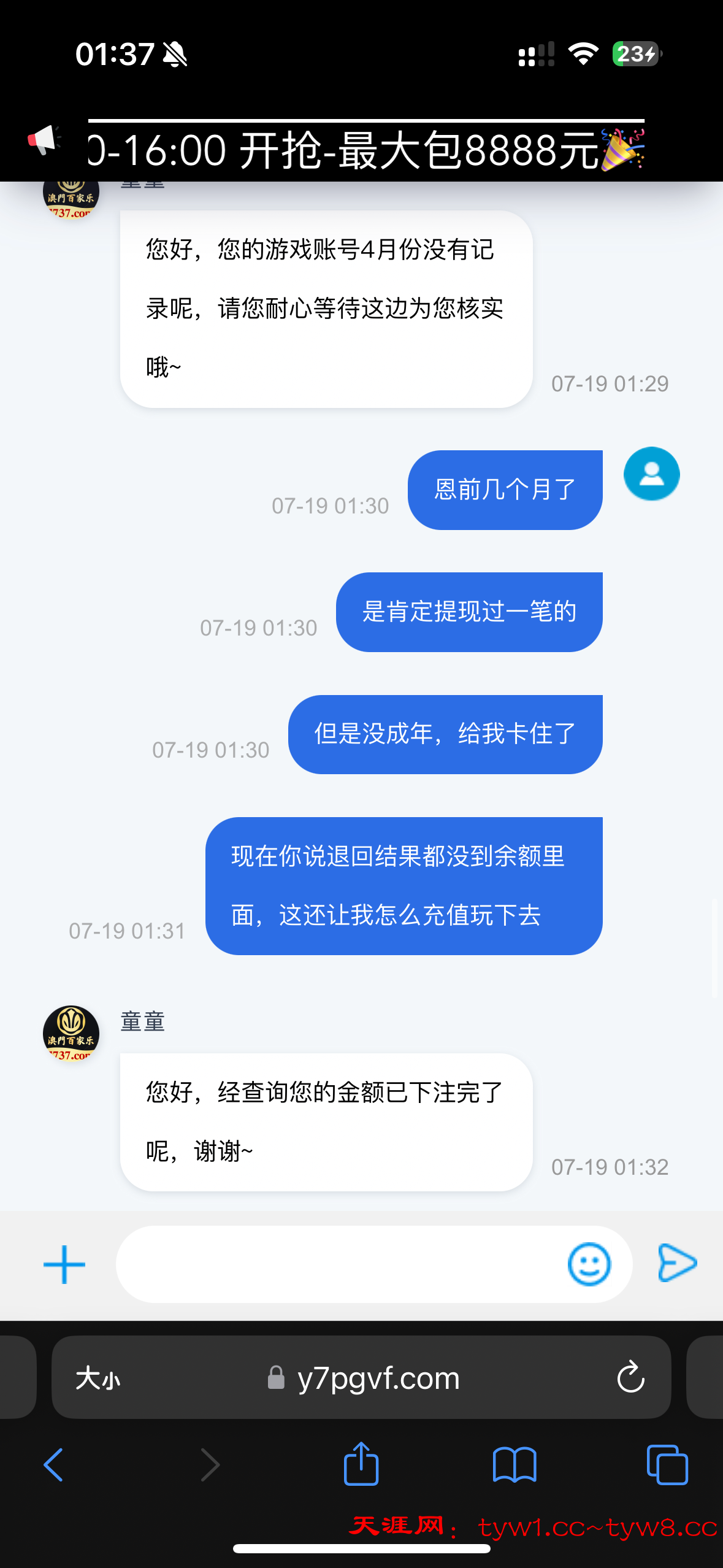Screen dimensions: 723x1568
Task: Tap the plus attachment icon
Action: coord(64,1264)
